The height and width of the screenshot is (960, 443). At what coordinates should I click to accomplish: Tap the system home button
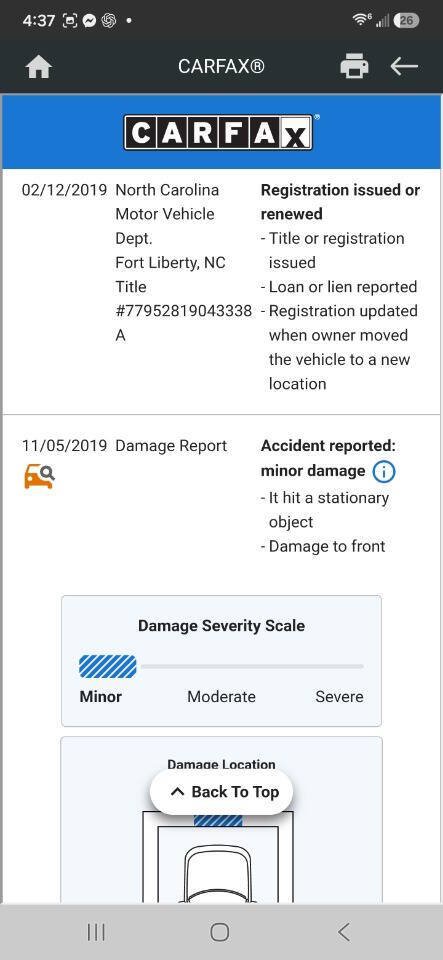pos(220,932)
